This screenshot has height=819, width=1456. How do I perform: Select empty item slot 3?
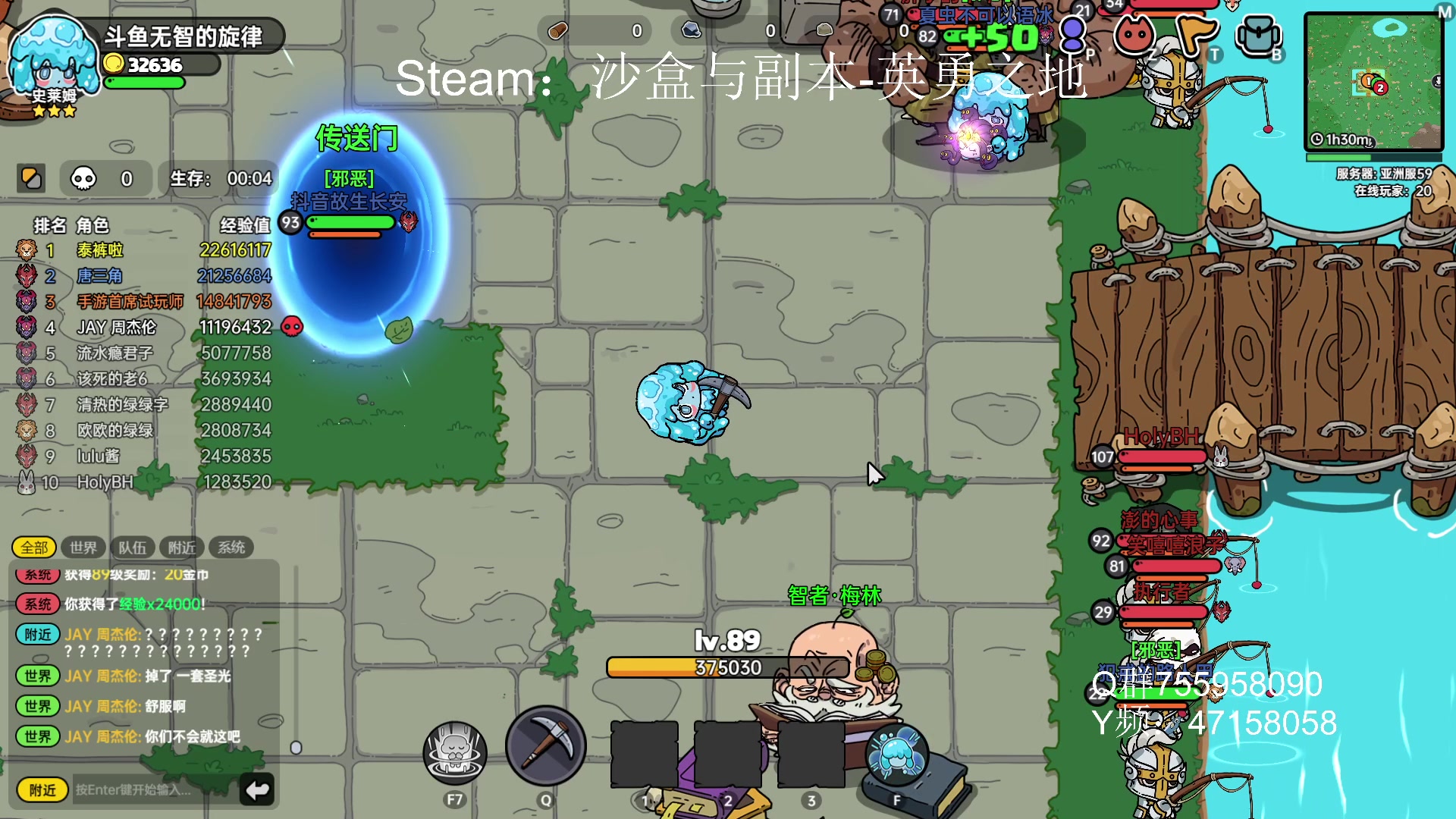tap(811, 755)
